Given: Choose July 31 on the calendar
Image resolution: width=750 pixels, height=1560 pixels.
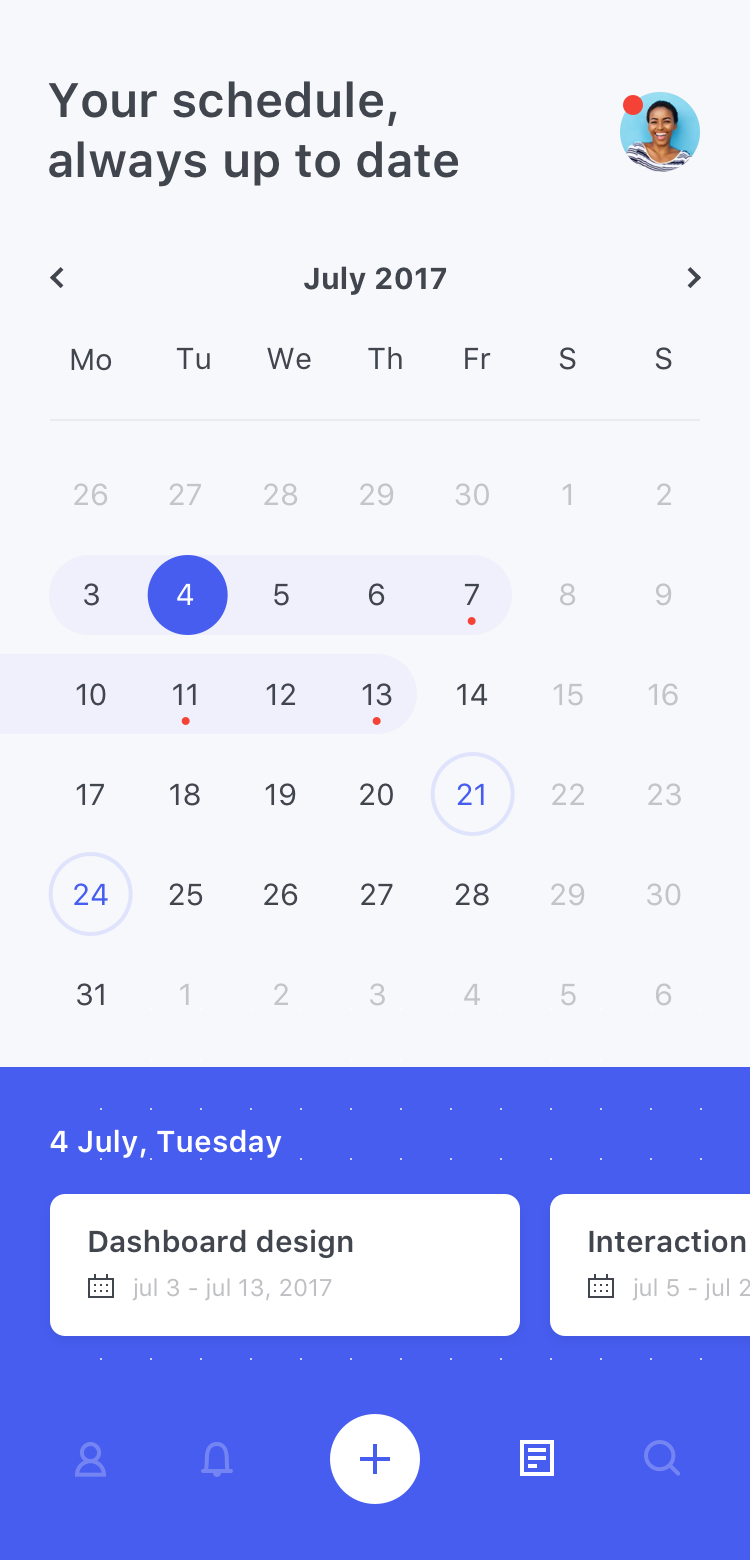Looking at the screenshot, I should click(91, 994).
